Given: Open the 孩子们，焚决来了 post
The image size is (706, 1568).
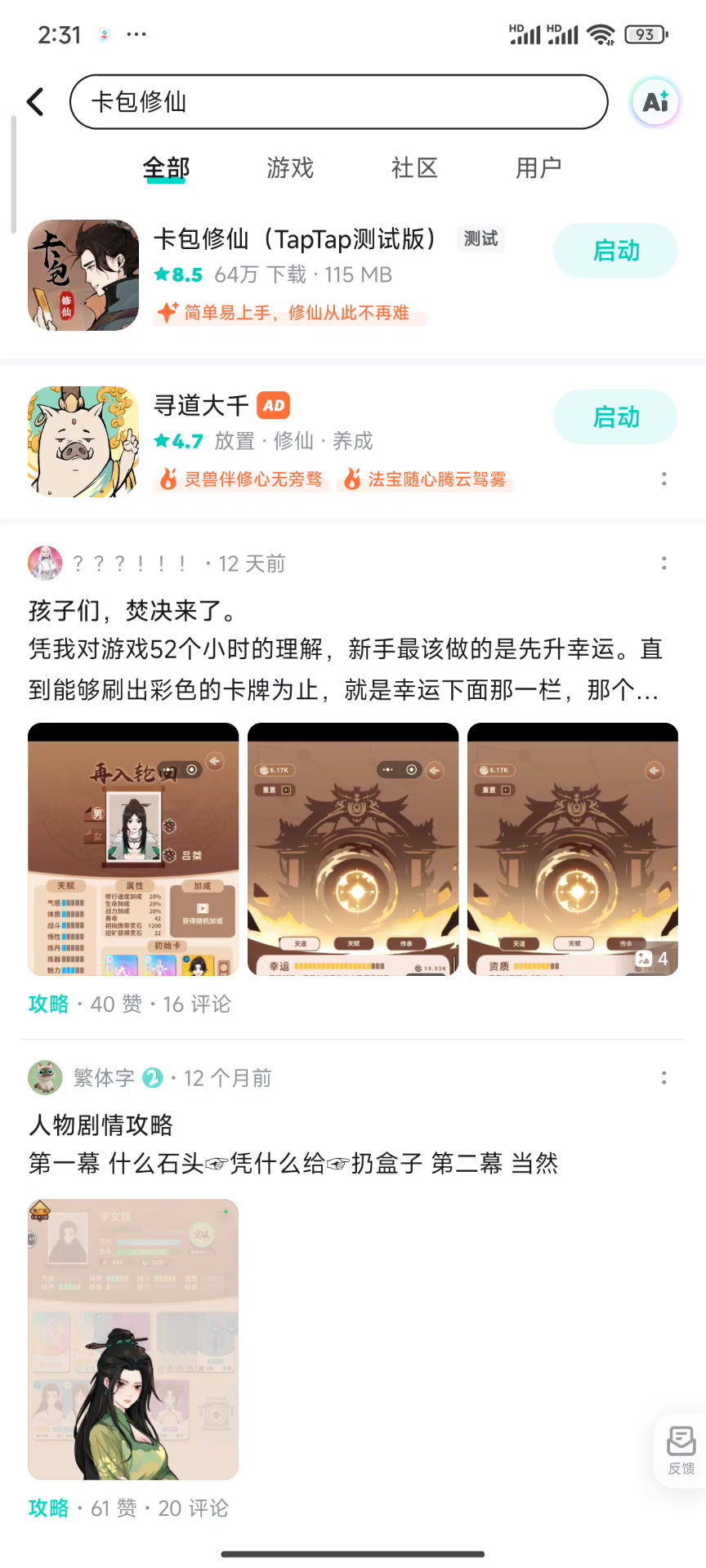Looking at the screenshot, I should coord(343,649).
